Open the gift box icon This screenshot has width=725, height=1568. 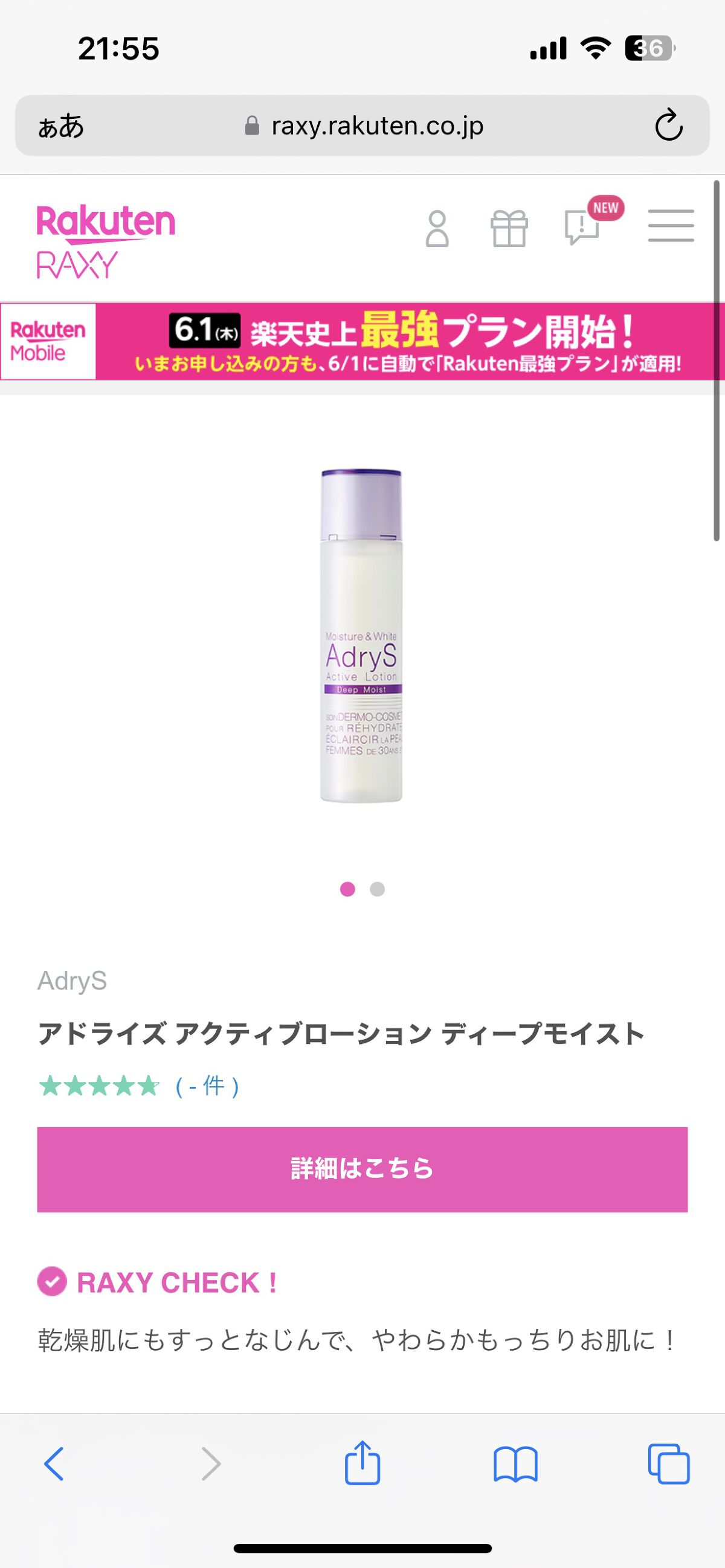click(509, 228)
